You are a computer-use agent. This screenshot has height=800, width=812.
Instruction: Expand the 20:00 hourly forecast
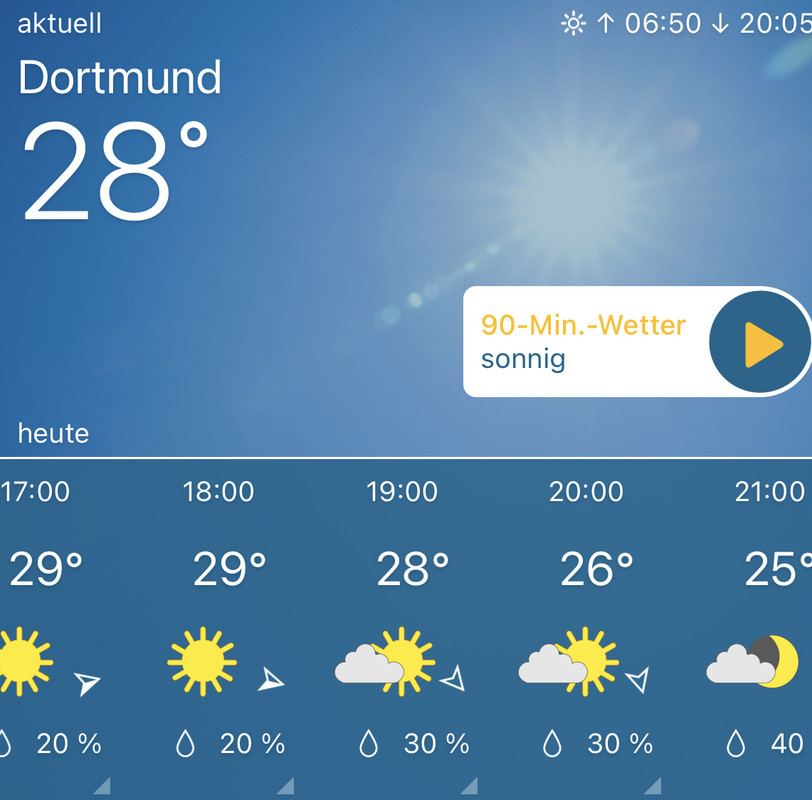click(653, 785)
